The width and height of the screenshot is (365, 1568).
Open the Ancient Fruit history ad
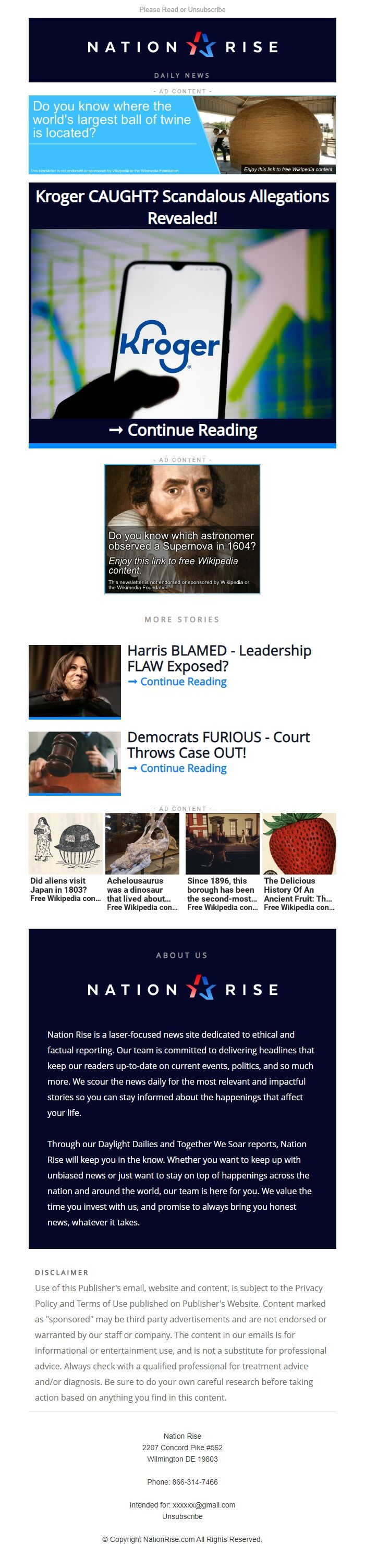coord(299,862)
